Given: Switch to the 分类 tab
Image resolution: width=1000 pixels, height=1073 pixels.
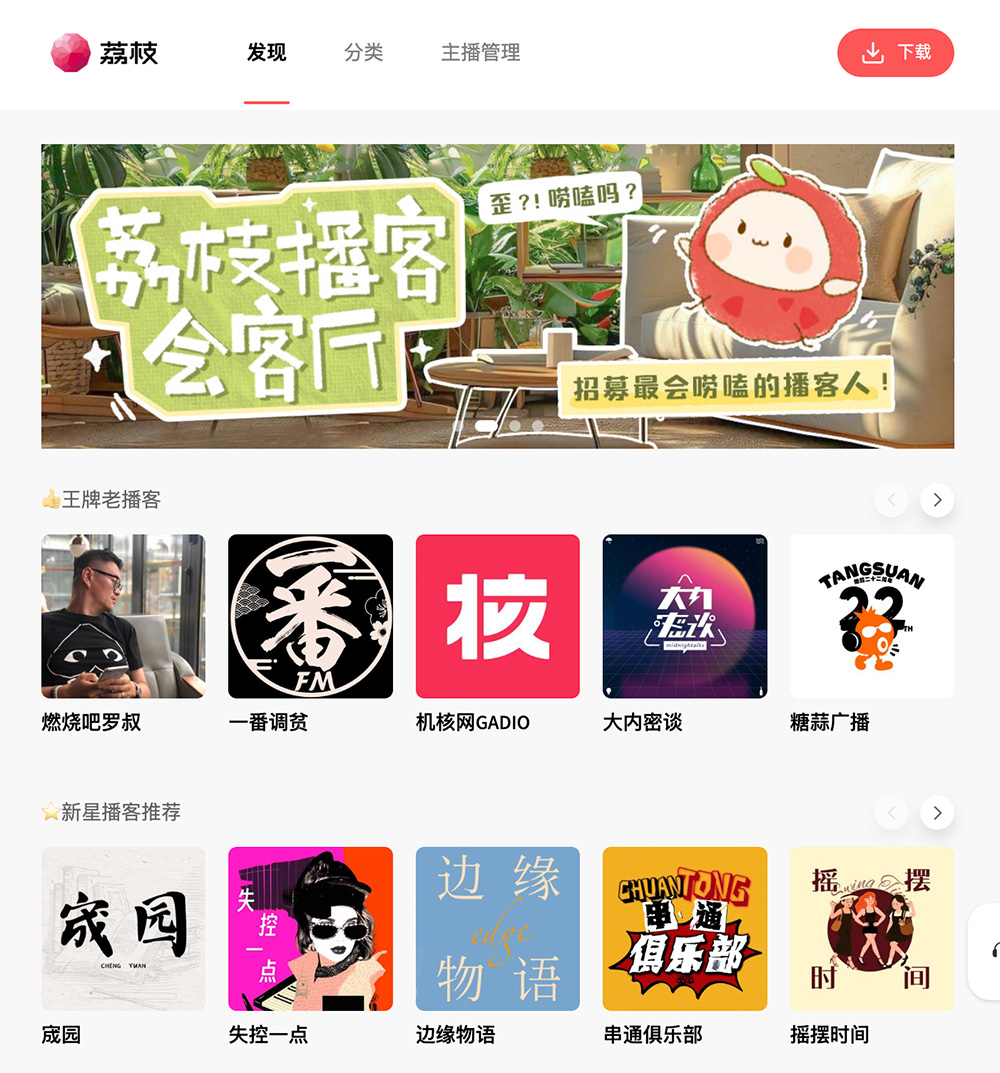Looking at the screenshot, I should click(x=364, y=53).
